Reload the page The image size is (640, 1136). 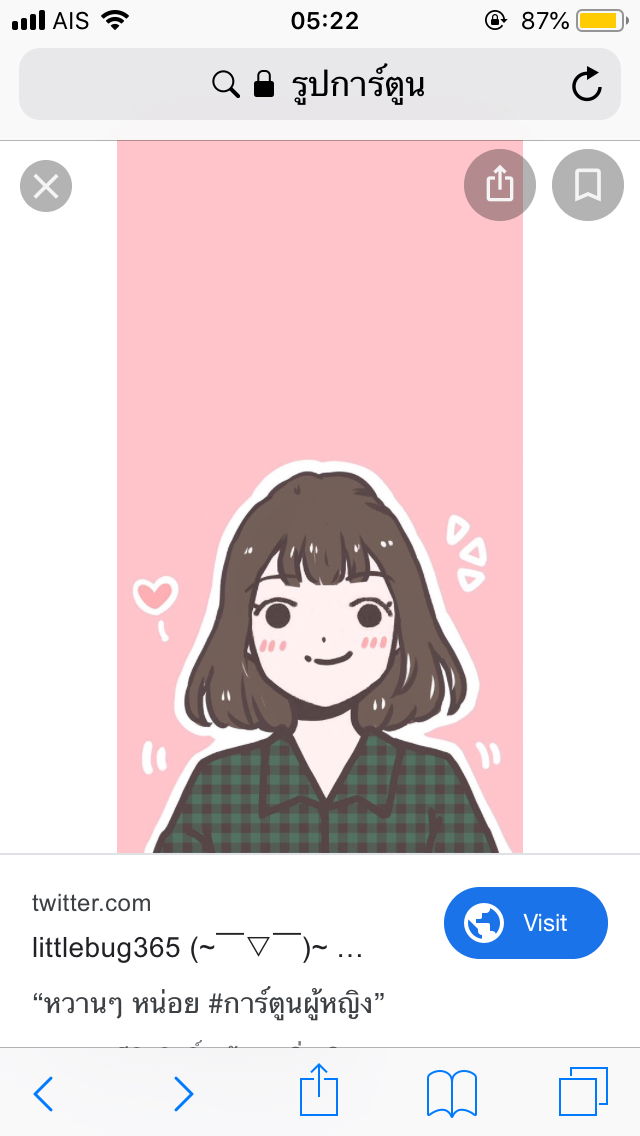click(x=587, y=85)
